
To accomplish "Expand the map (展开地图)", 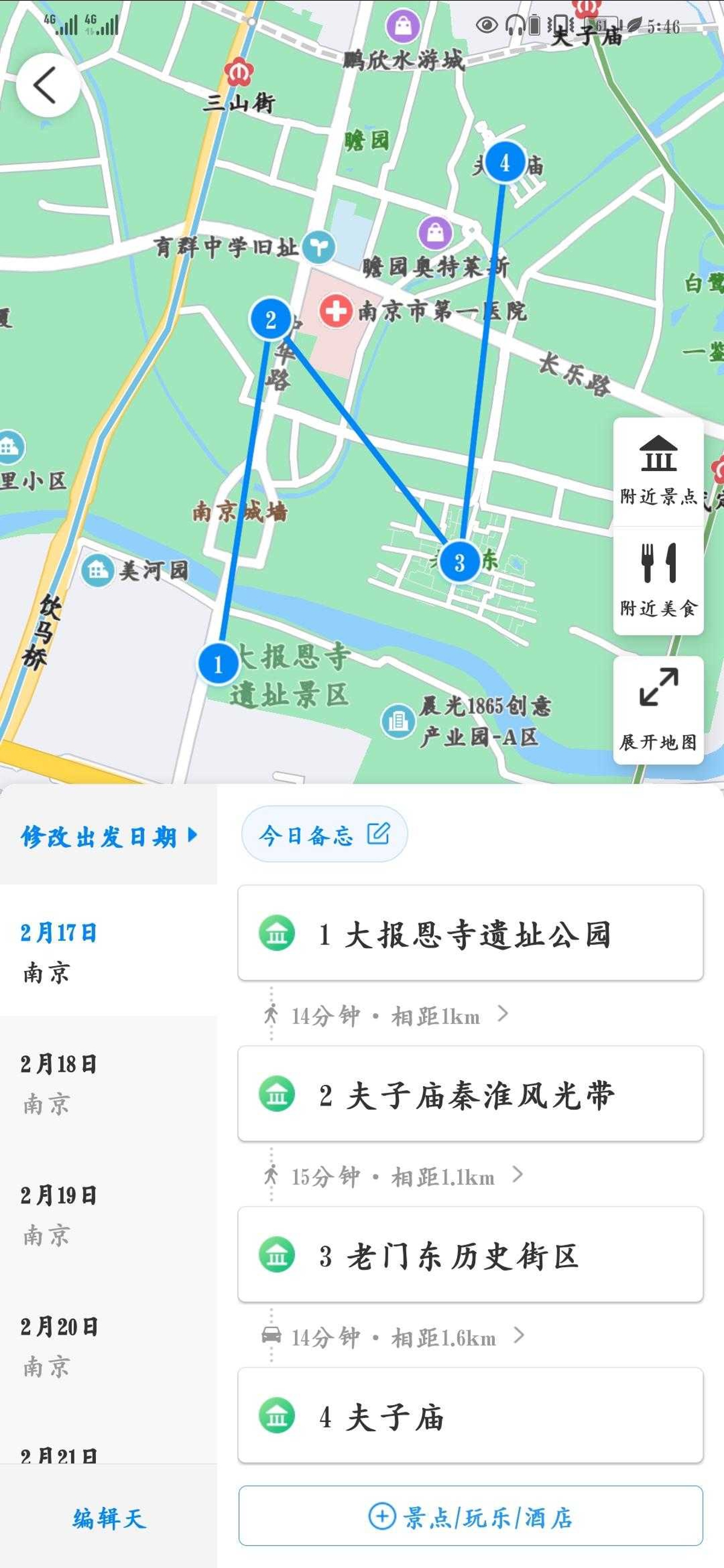I will coord(658,710).
